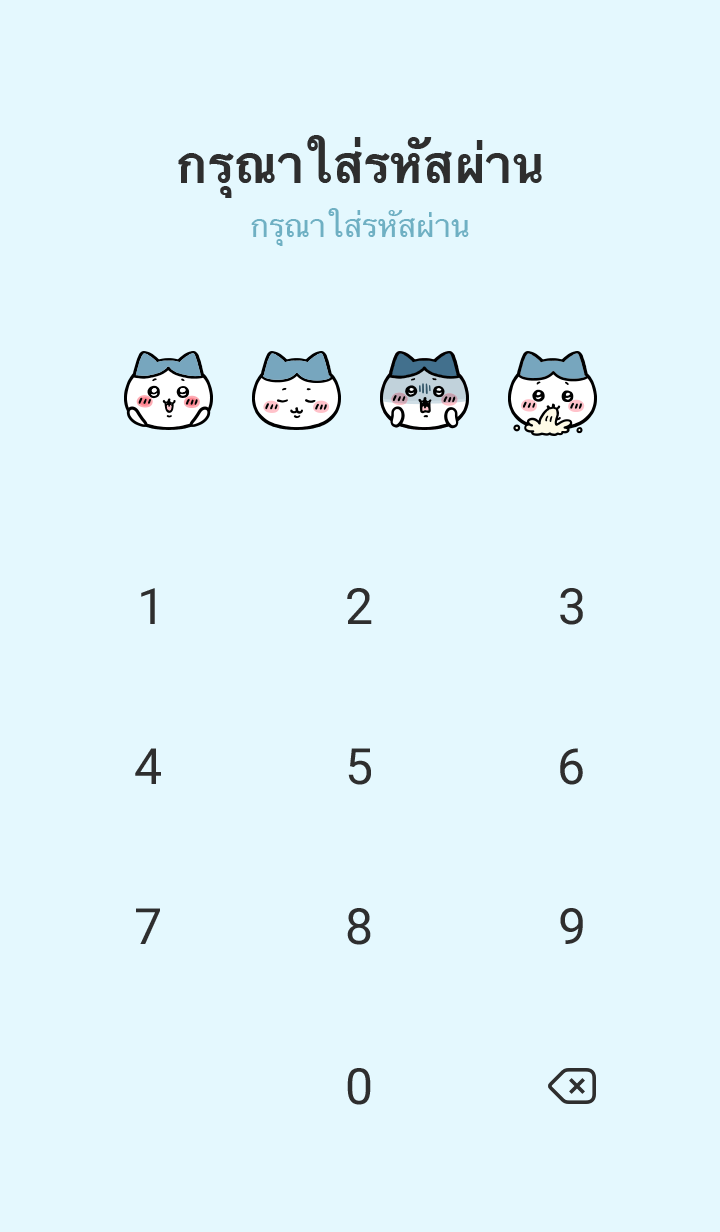Delete the last entered passcode digit
Image resolution: width=720 pixels, height=1232 pixels.
tap(572, 1086)
